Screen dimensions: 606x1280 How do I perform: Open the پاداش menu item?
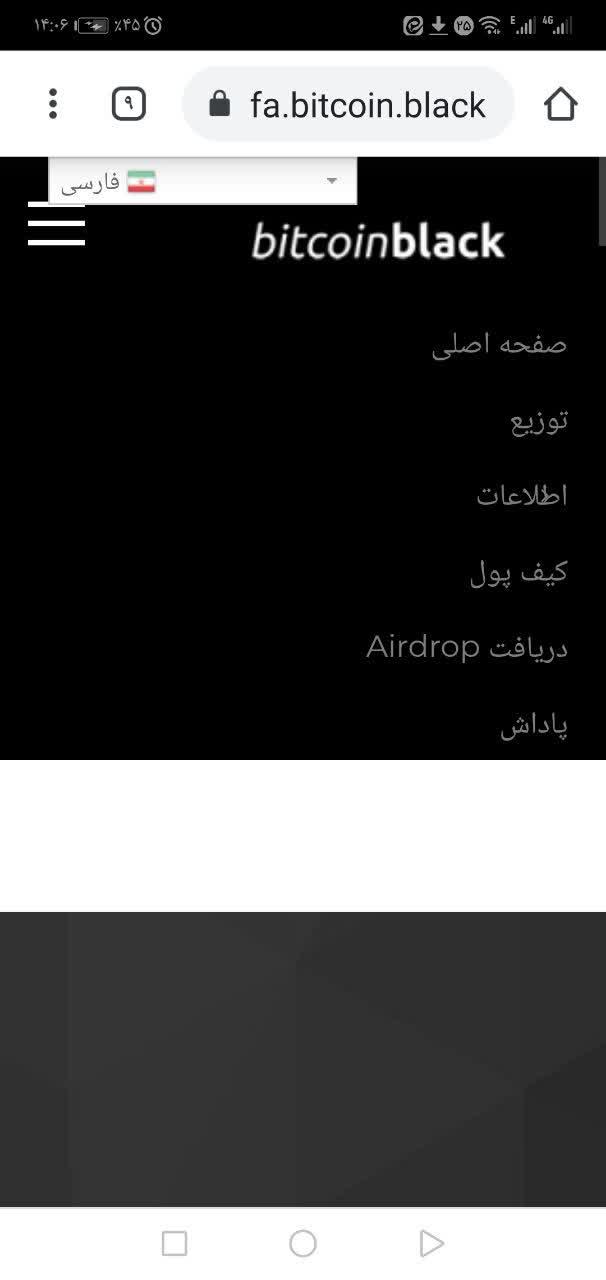pyautogui.click(x=534, y=726)
